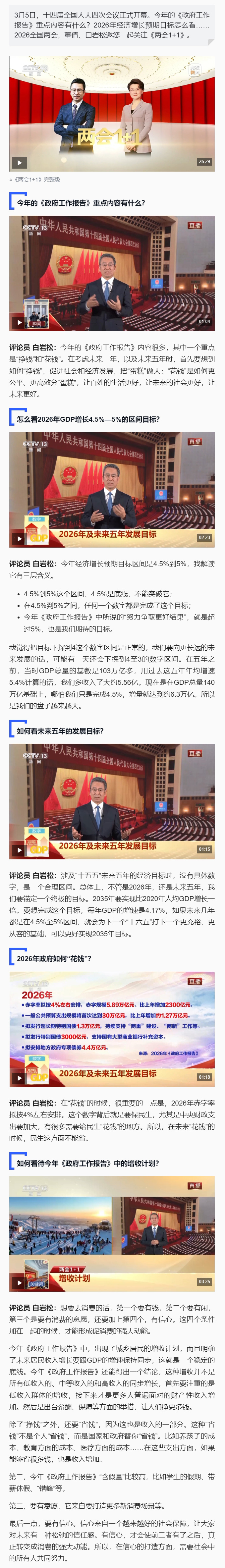Screen dimensions: 225x1568
Task: Start the video under 怎么看2026年GDP增长4.5%—5%的区间目标
Action: (x=19, y=538)
